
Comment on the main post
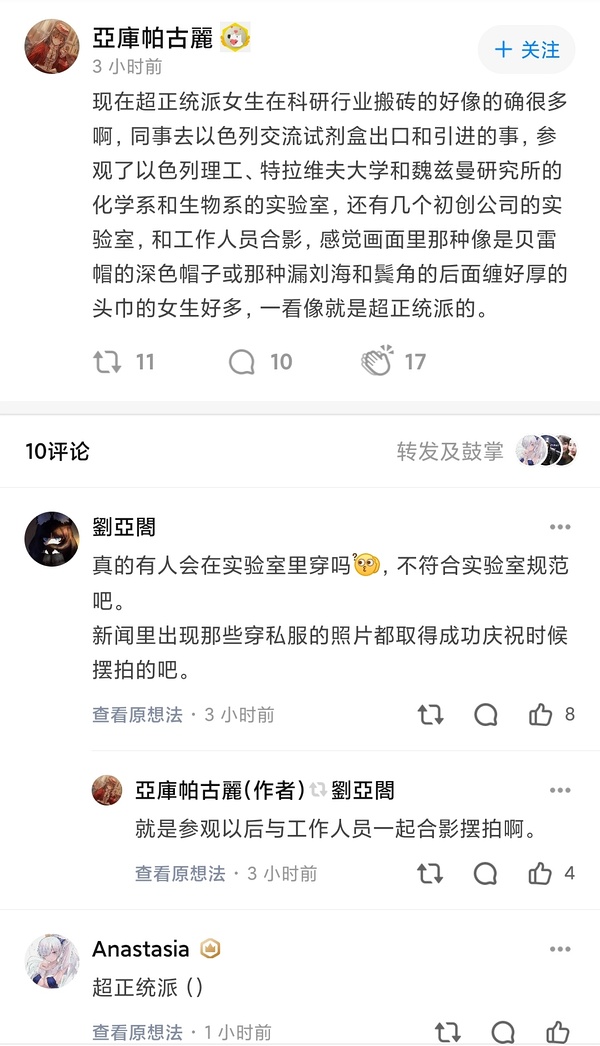coord(242,362)
